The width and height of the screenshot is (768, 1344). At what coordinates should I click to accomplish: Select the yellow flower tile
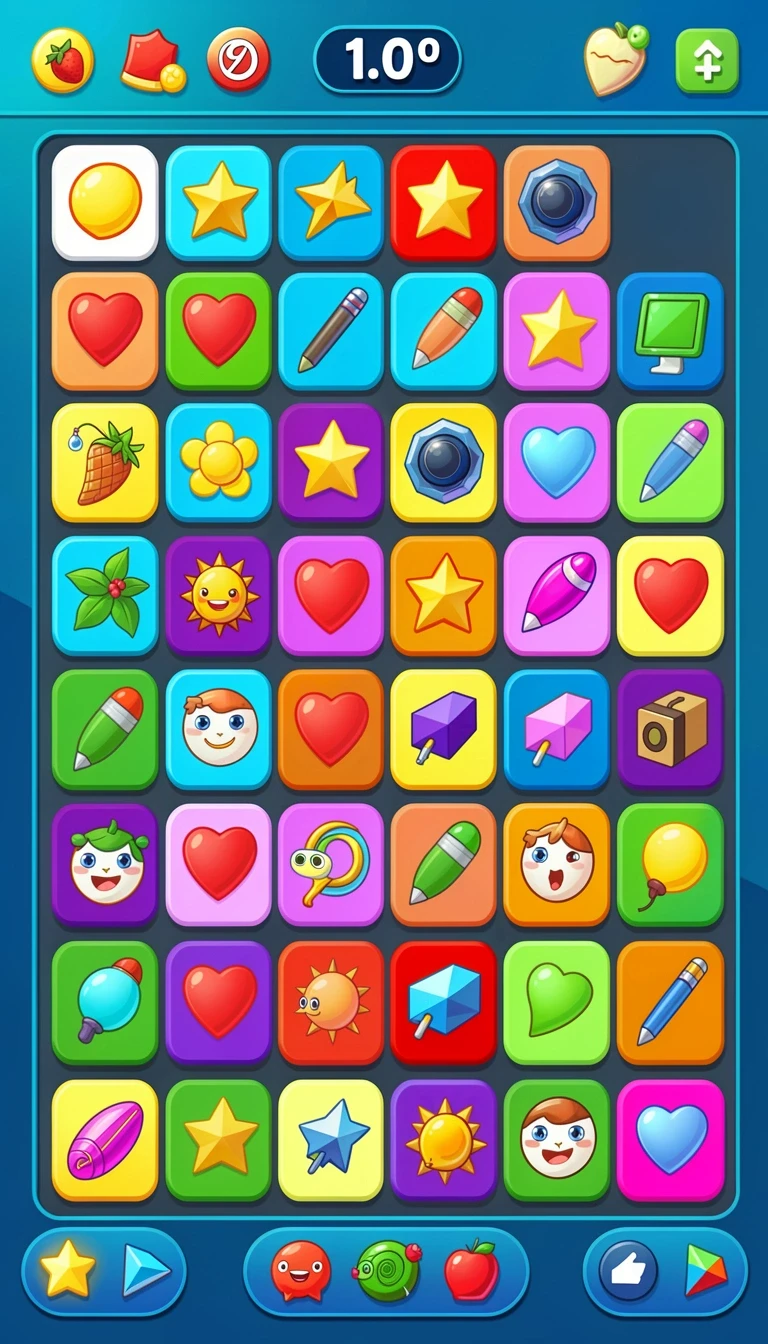tap(218, 463)
